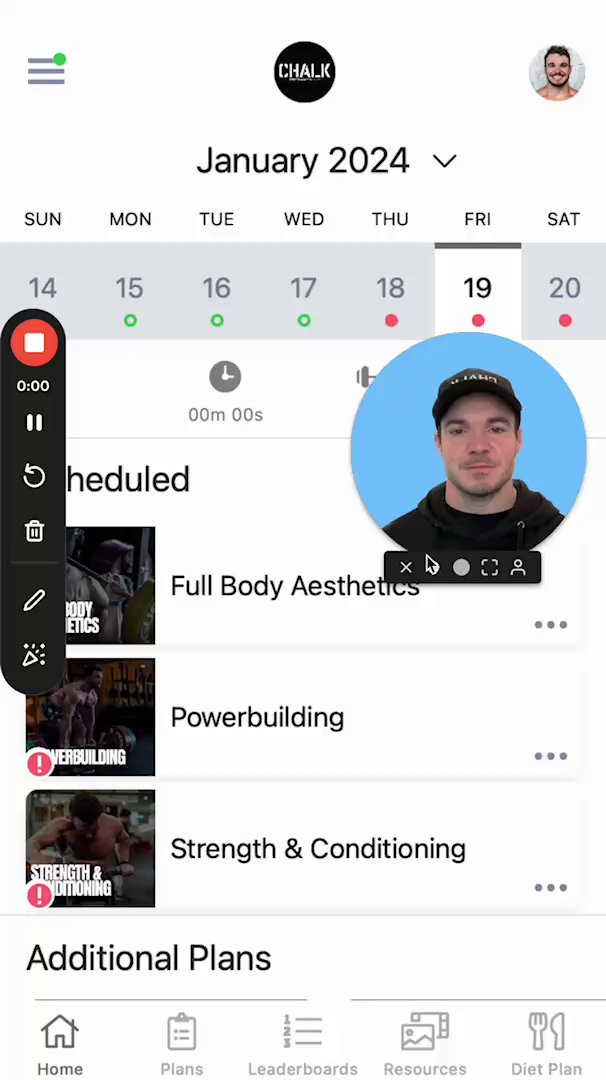Image resolution: width=606 pixels, height=1080 pixels.
Task: Select Monday the 15th
Action: (x=129, y=290)
